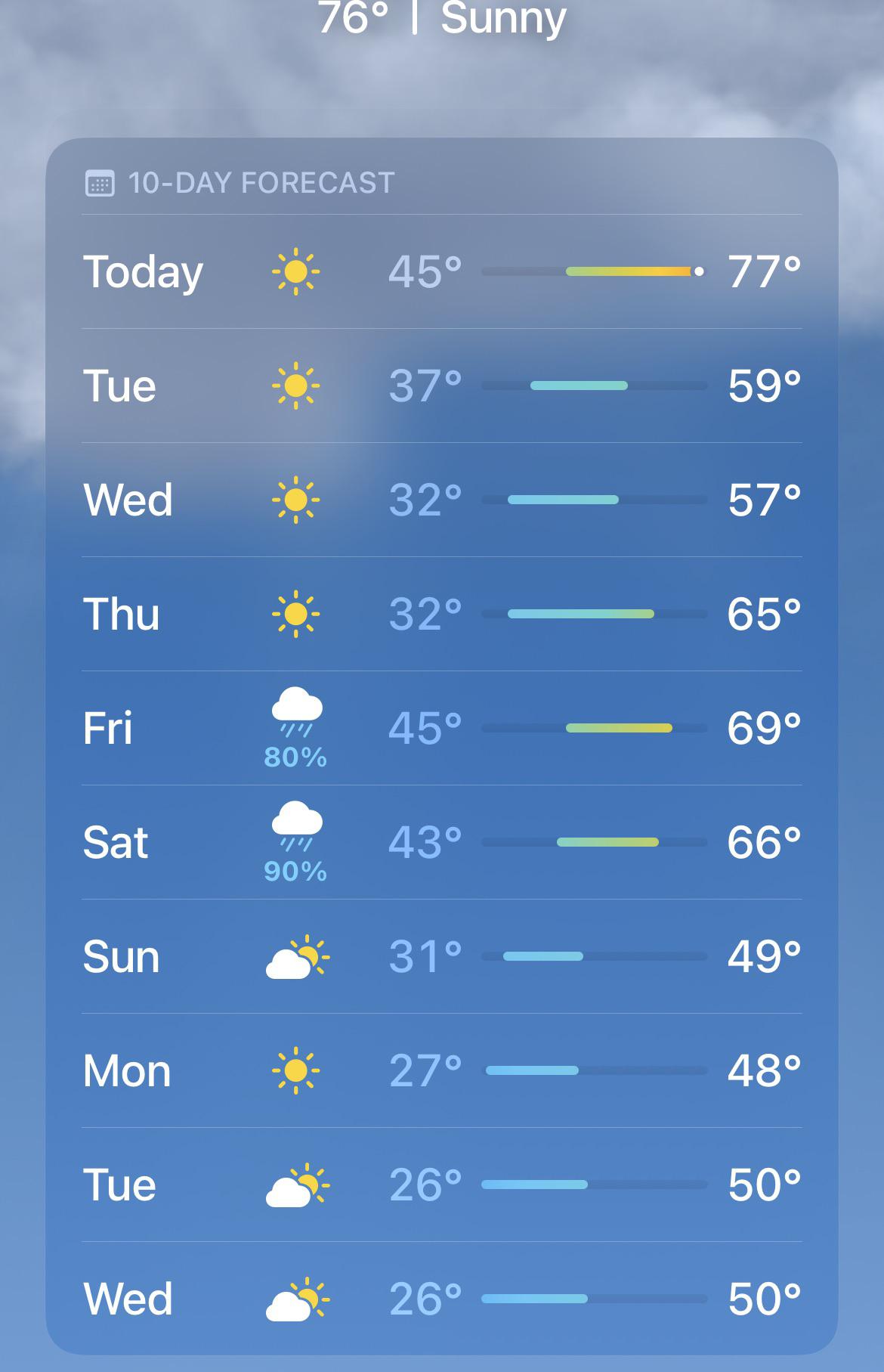This screenshot has width=884, height=1372.
Task: Open the Tue row with 26° low
Action: [442, 1185]
